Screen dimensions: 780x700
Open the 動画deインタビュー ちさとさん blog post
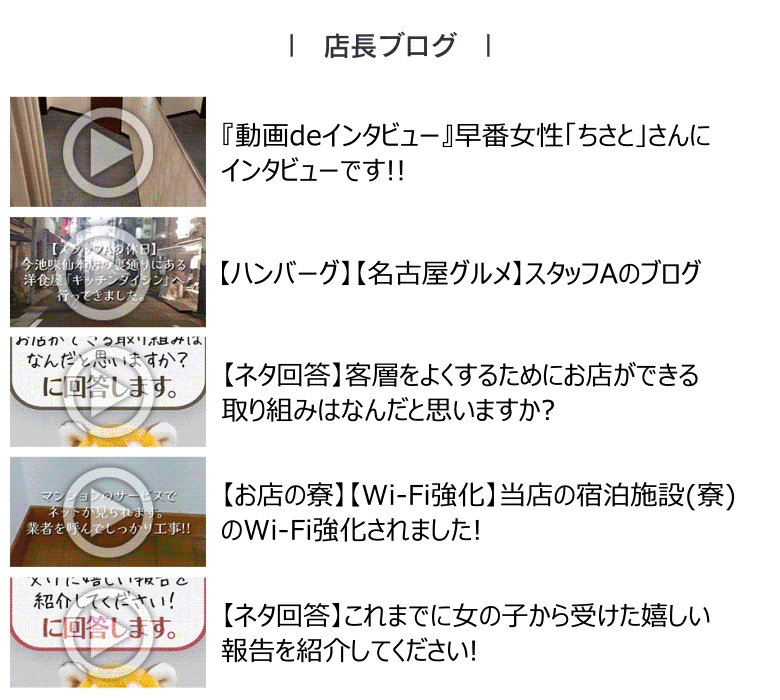click(465, 152)
